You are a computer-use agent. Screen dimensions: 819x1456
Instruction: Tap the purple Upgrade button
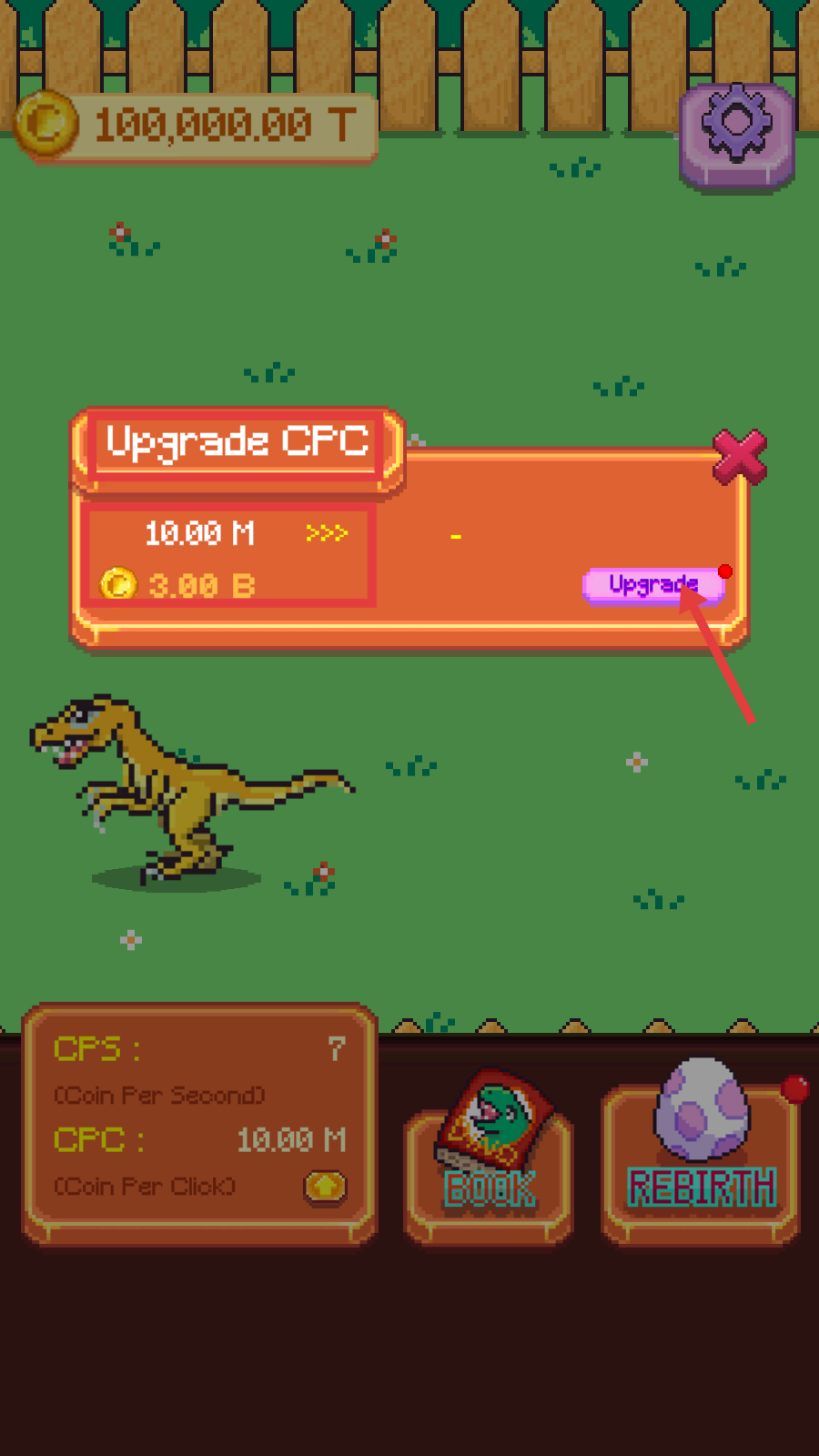[x=652, y=584]
